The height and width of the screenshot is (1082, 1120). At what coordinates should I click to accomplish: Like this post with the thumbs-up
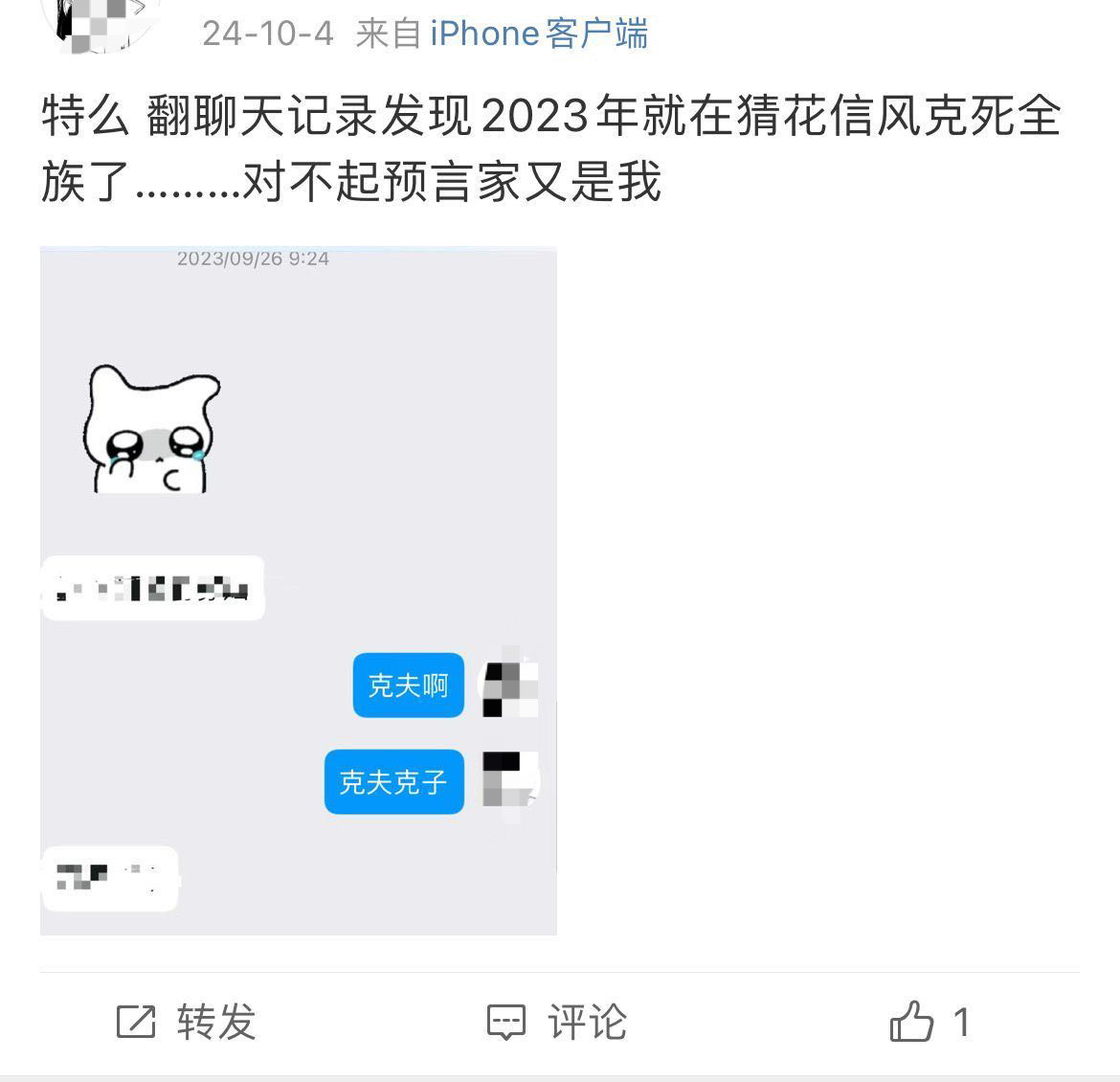click(x=912, y=1022)
